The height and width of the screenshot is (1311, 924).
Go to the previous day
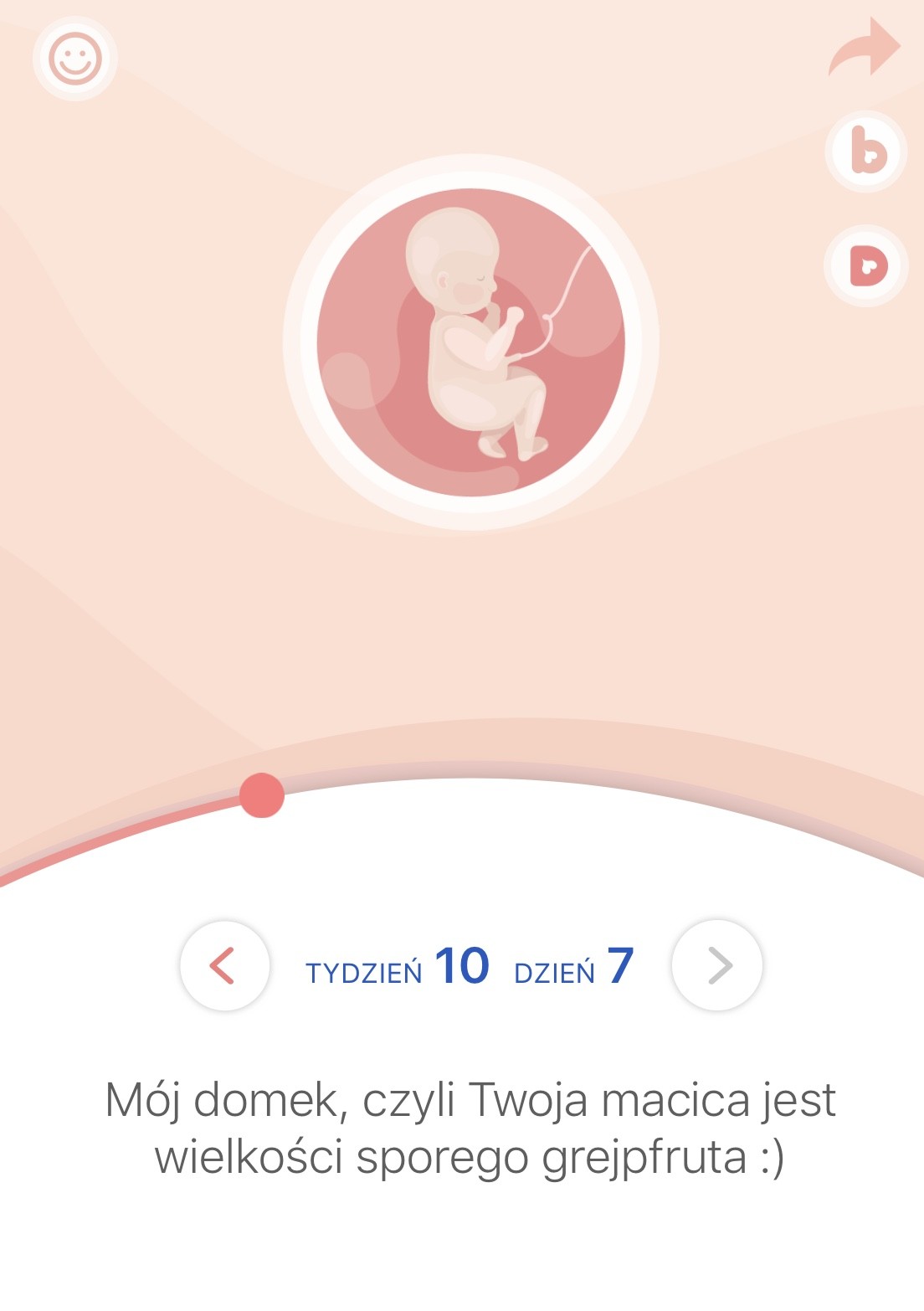point(224,965)
